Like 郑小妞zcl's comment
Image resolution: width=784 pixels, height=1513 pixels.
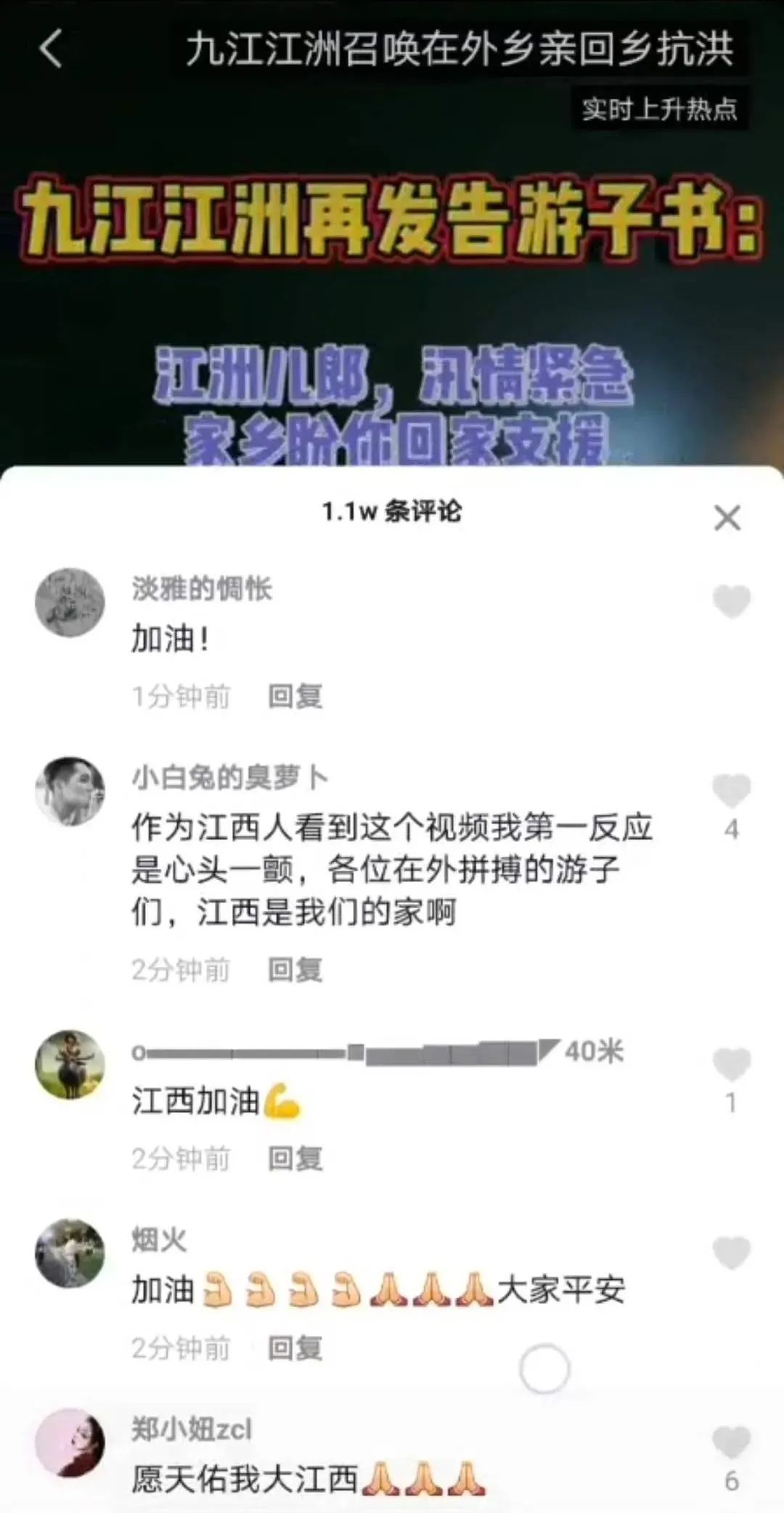[x=731, y=1442]
